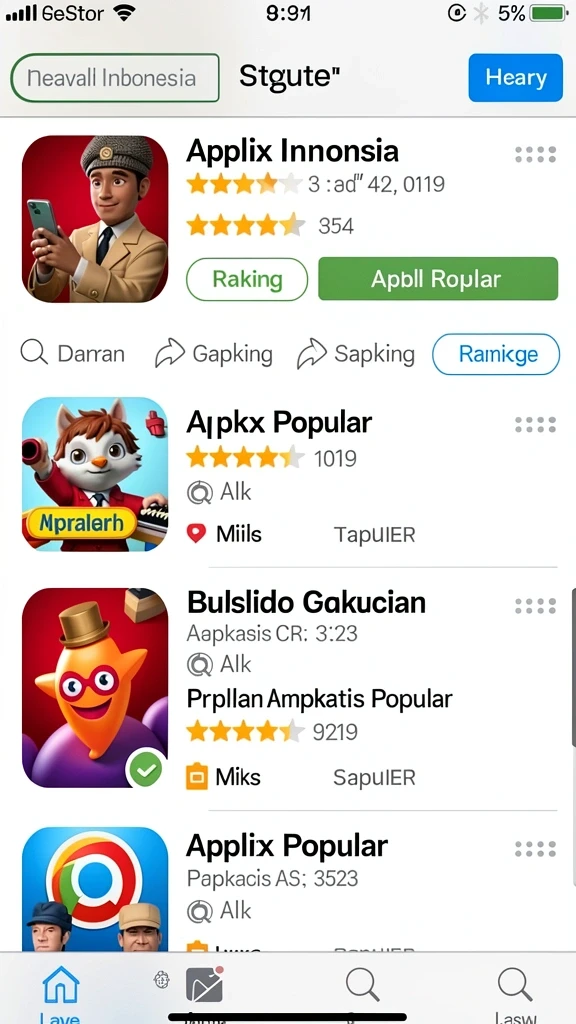Share via the Gapking option
Screen dimensions: 576x1024
(214, 354)
